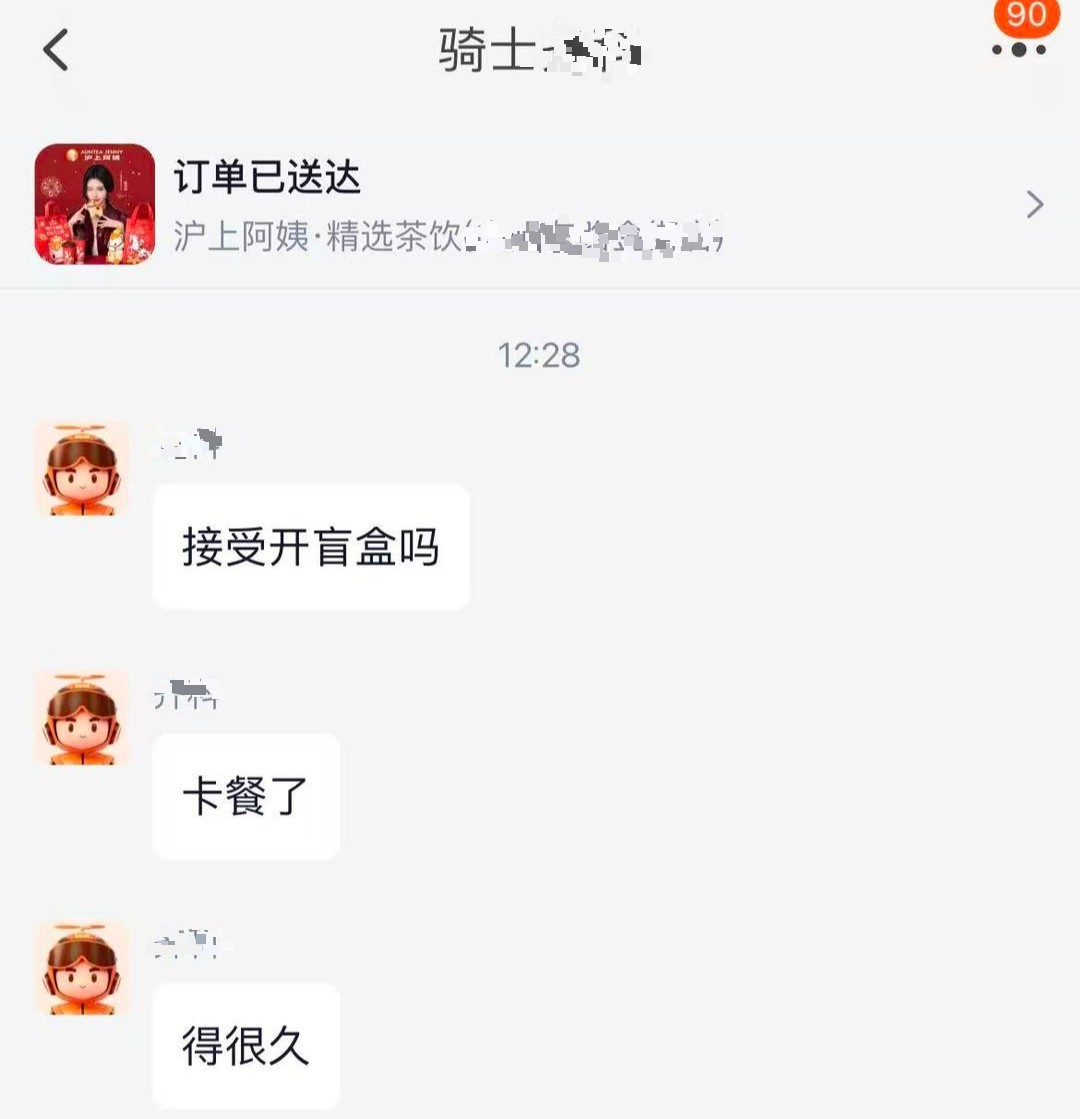Open rider profile next to 卡餐了
Image resolution: width=1080 pixels, height=1119 pixels.
click(82, 718)
